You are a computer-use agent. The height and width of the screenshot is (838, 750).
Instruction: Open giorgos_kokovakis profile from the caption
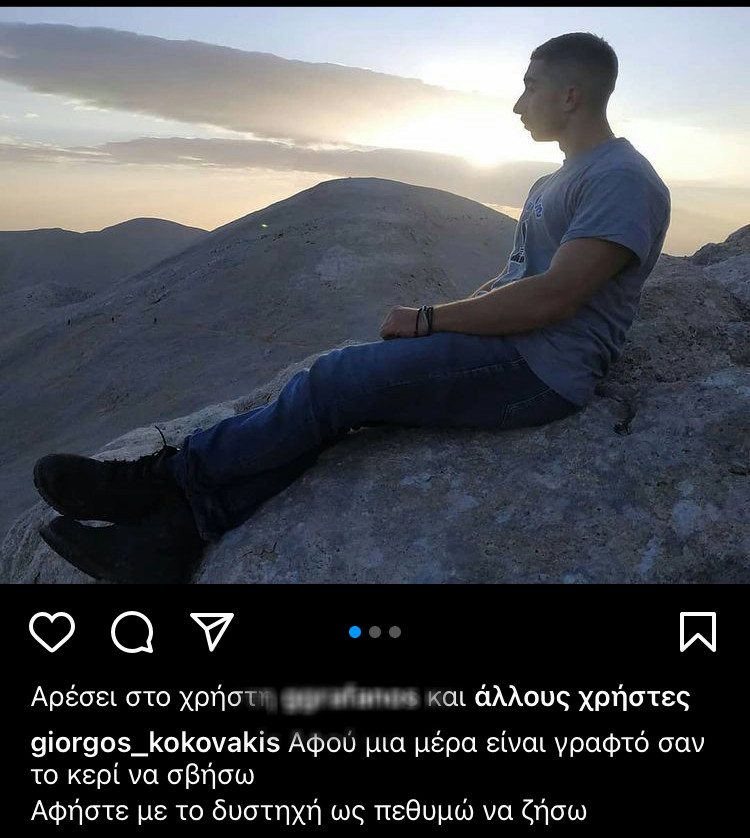point(155,744)
